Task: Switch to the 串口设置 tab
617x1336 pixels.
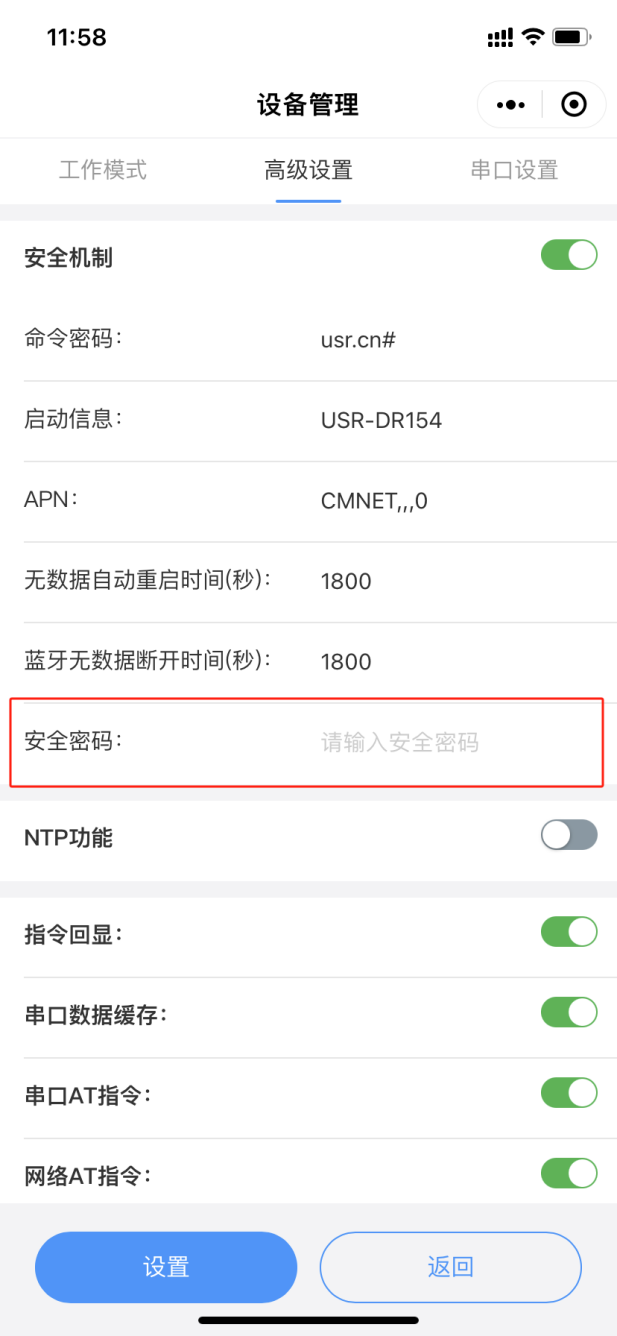Action: [514, 170]
